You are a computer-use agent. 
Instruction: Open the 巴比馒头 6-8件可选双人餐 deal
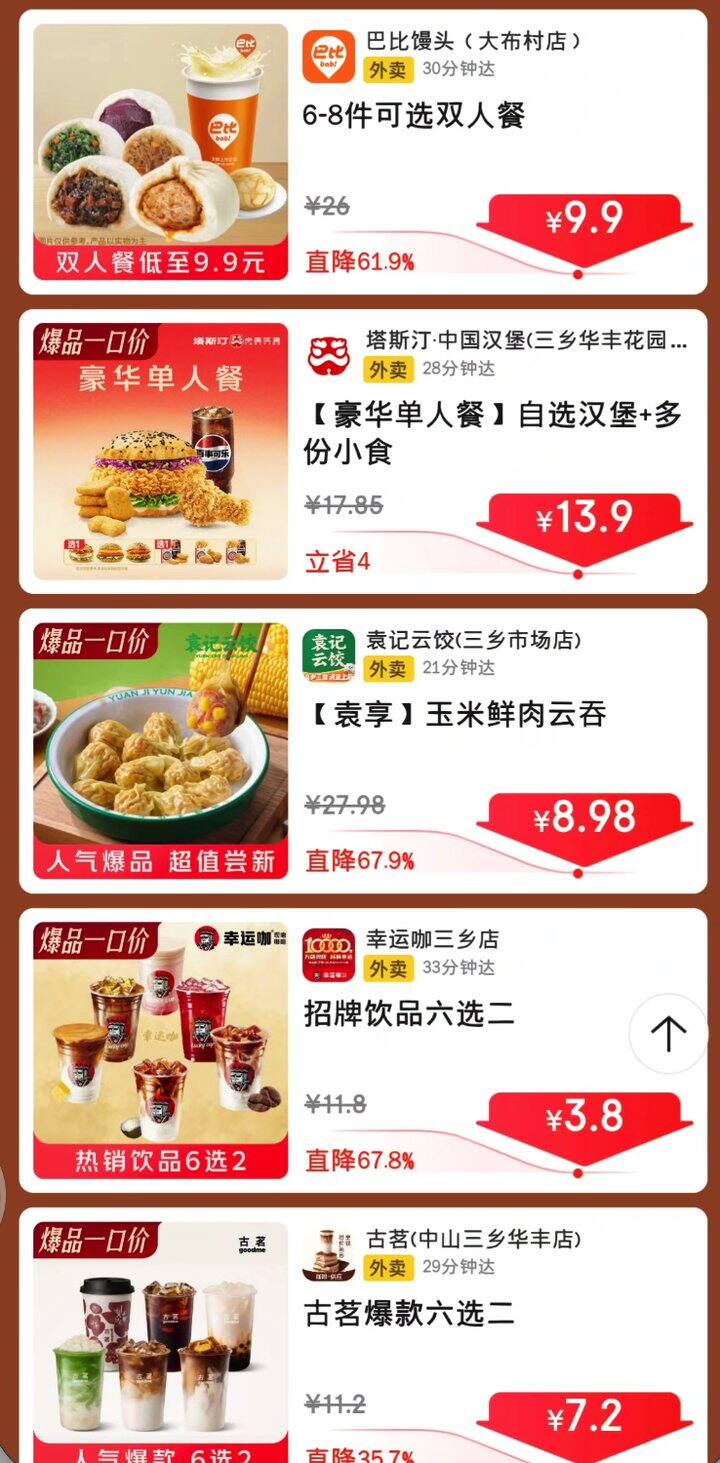pyautogui.click(x=414, y=116)
